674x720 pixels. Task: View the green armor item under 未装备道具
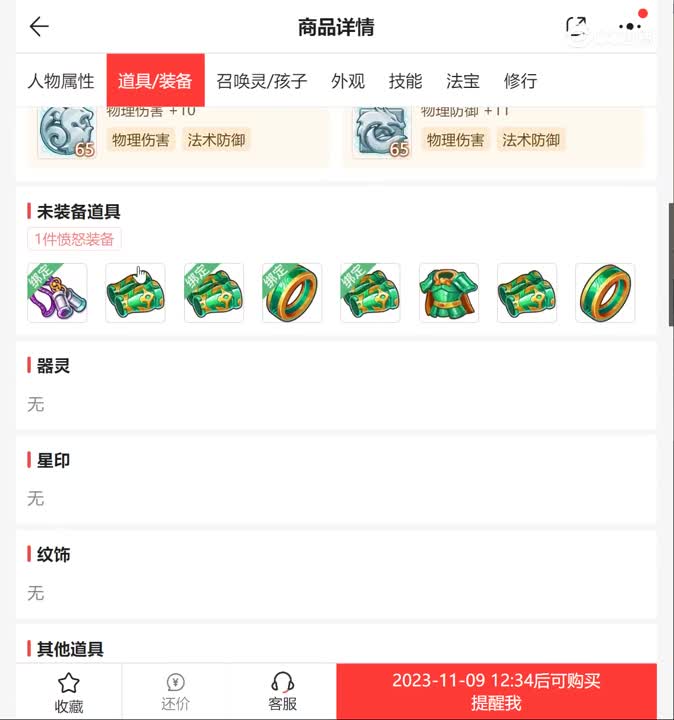click(448, 292)
